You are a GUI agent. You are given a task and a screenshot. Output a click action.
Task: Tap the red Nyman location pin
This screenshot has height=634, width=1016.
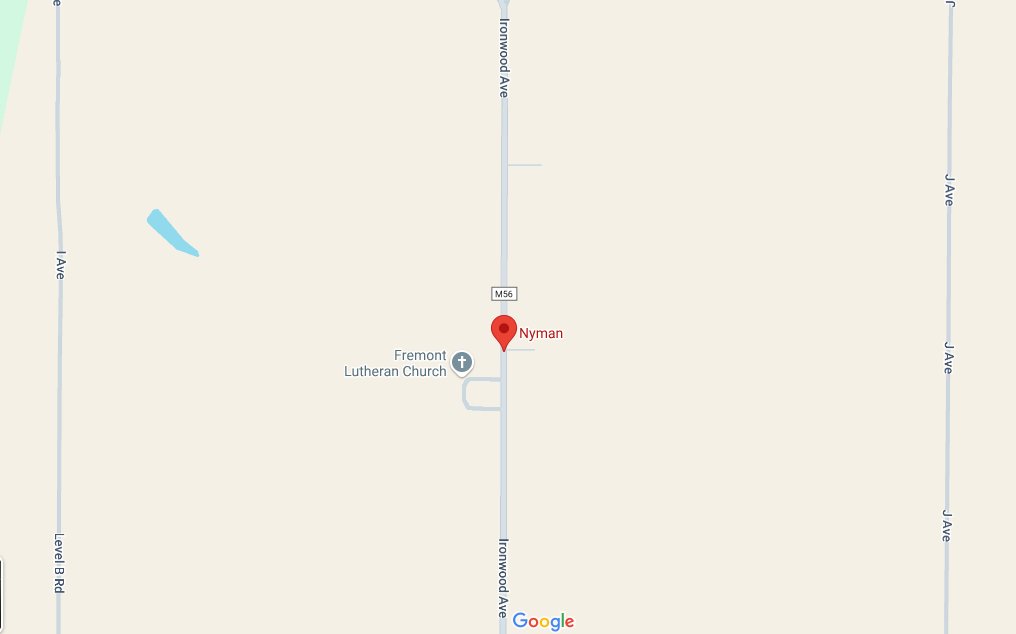tap(504, 330)
